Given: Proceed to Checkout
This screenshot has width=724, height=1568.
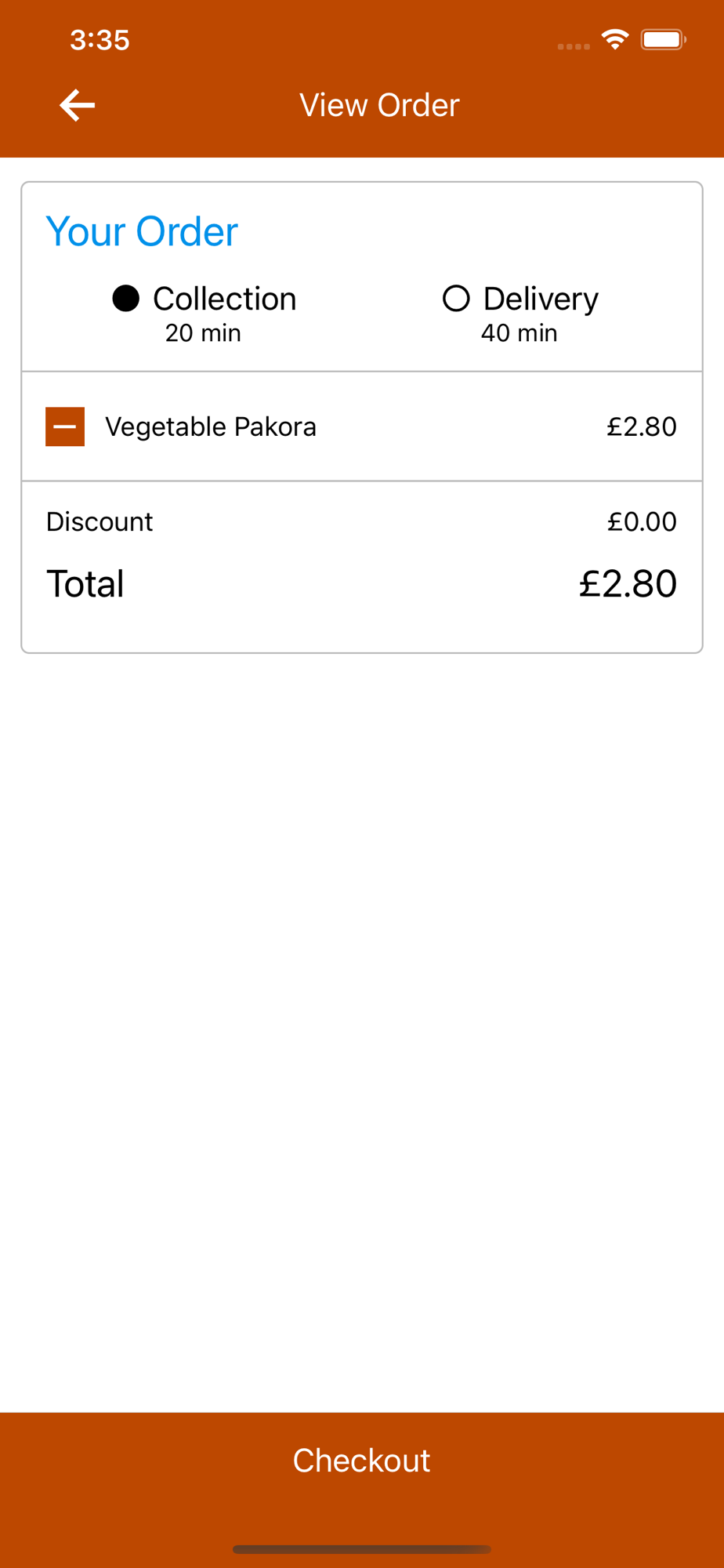Looking at the screenshot, I should click(x=362, y=1460).
